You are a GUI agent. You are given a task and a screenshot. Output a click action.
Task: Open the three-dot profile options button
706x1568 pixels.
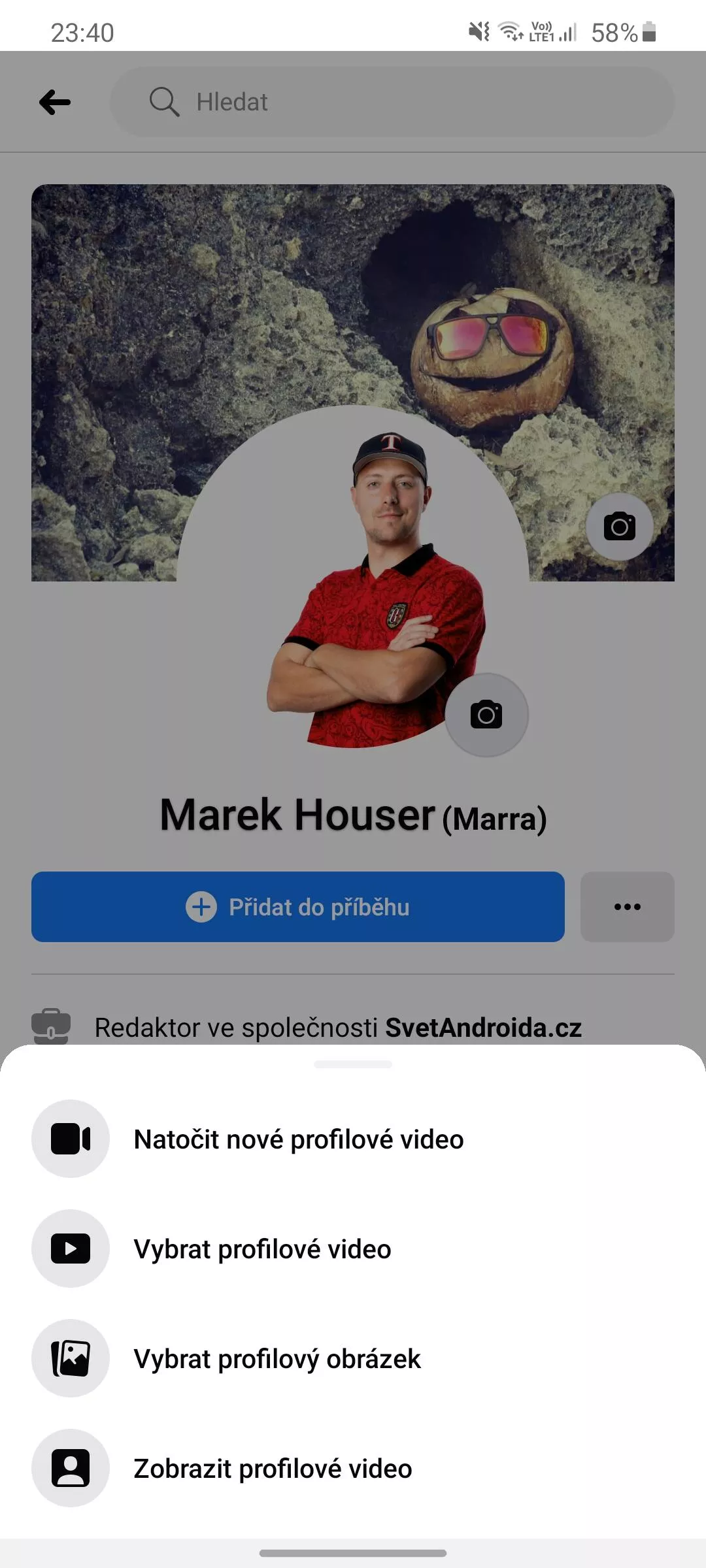coord(628,907)
